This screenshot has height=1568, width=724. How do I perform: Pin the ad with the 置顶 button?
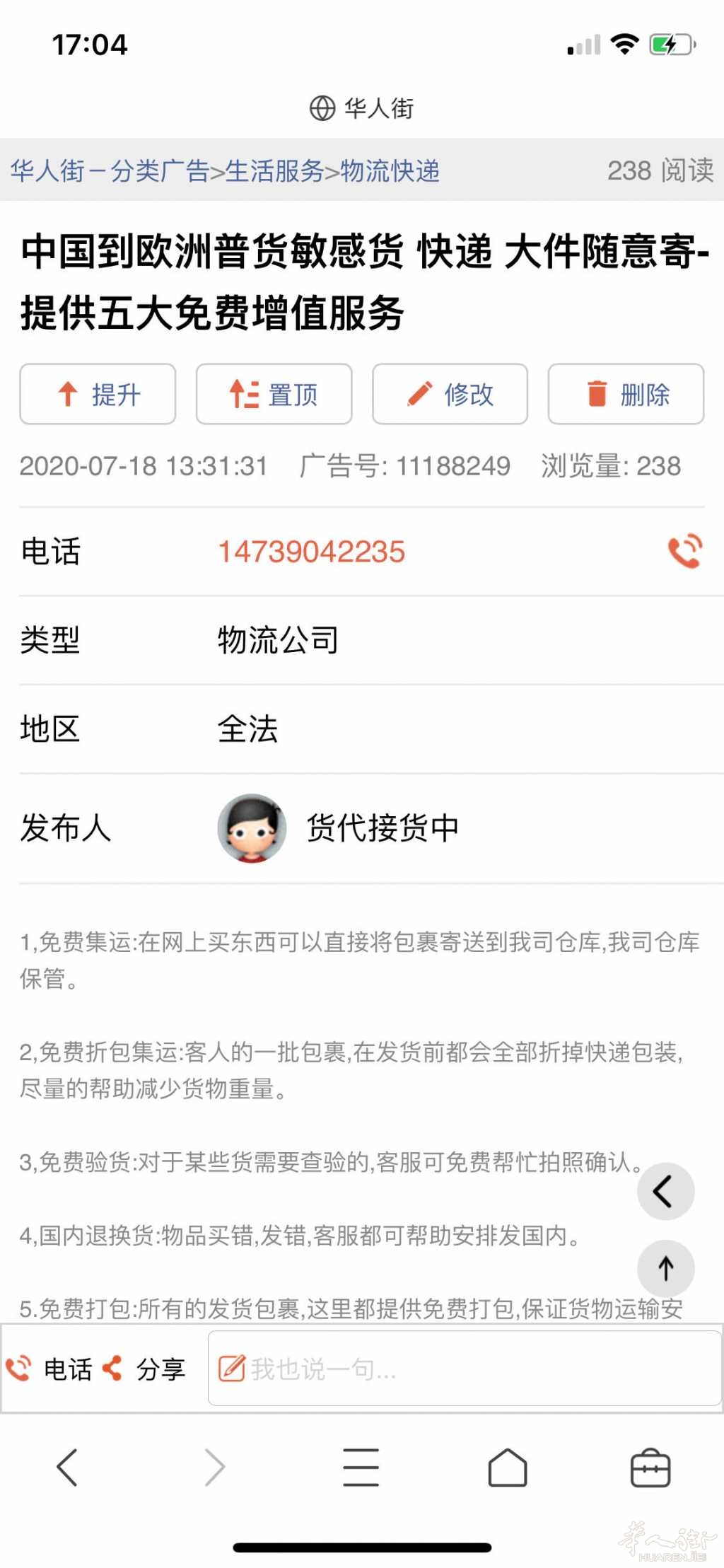274,394
